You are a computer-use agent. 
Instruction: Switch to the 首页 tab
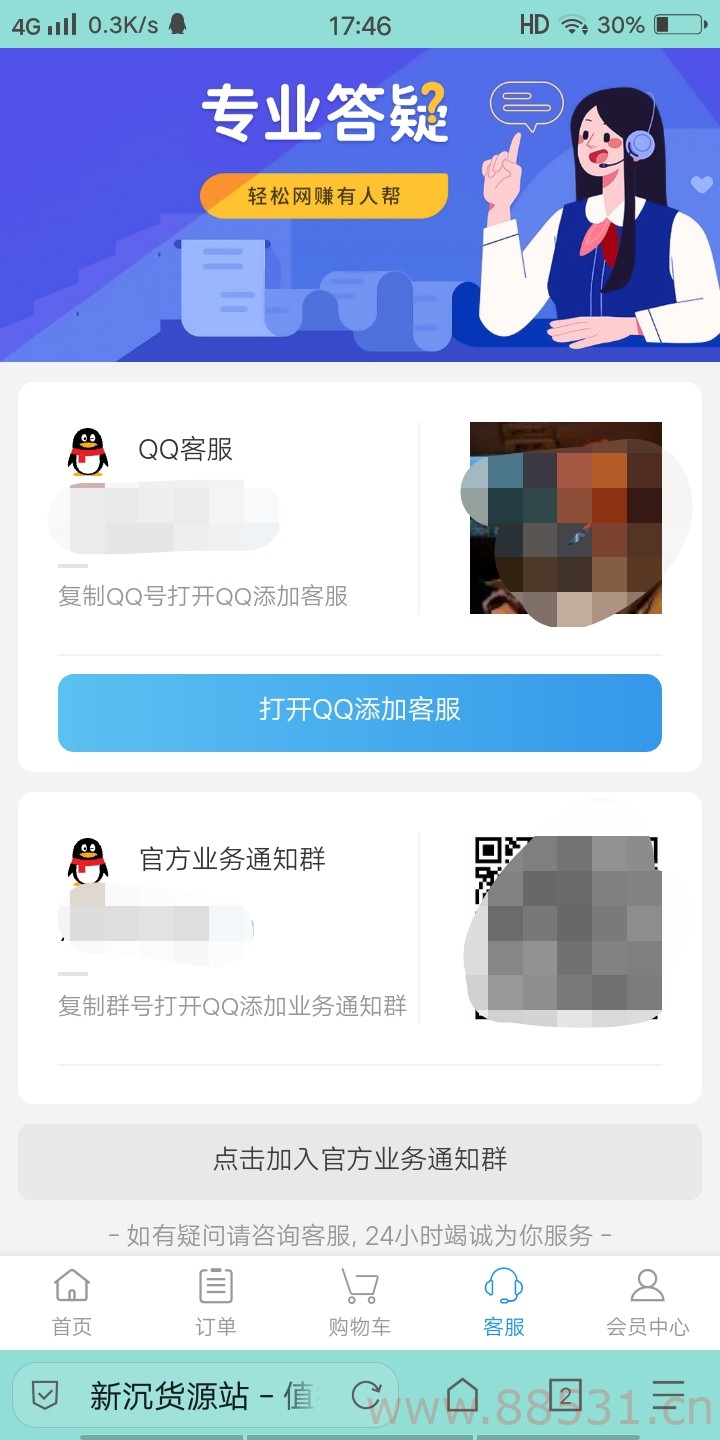(72, 1302)
